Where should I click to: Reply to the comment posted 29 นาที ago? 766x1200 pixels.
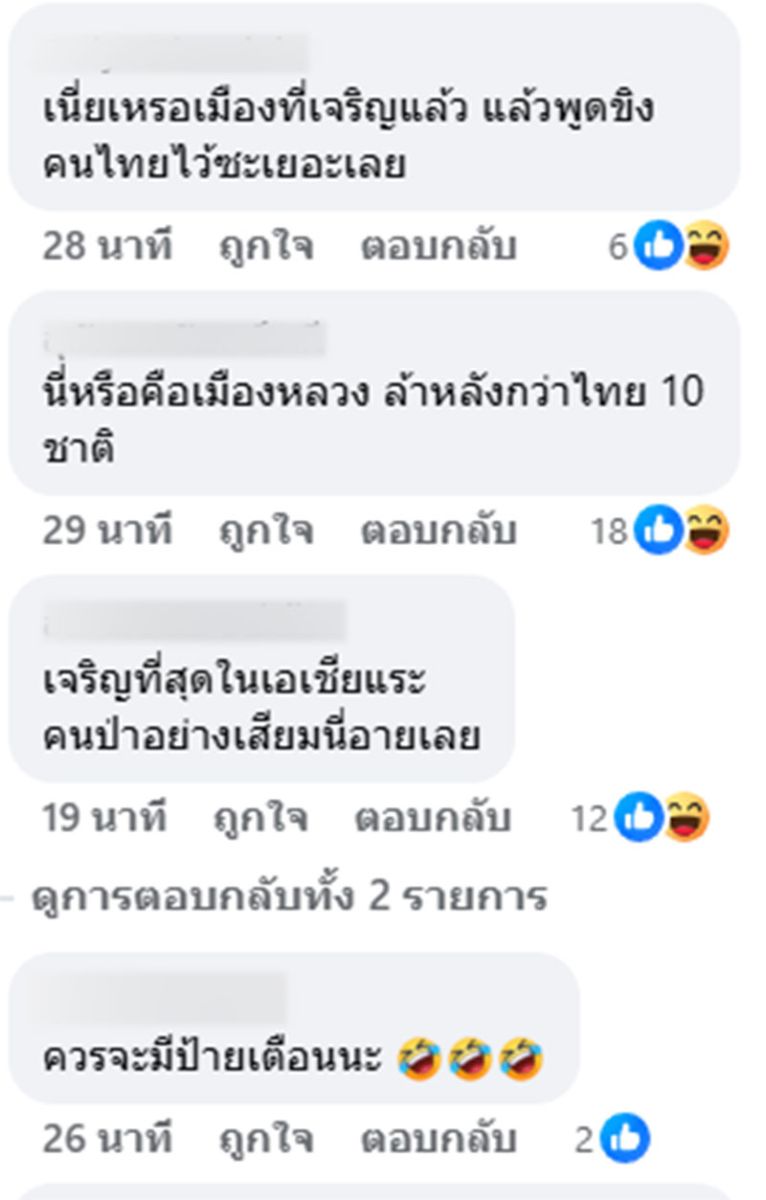(x=438, y=531)
